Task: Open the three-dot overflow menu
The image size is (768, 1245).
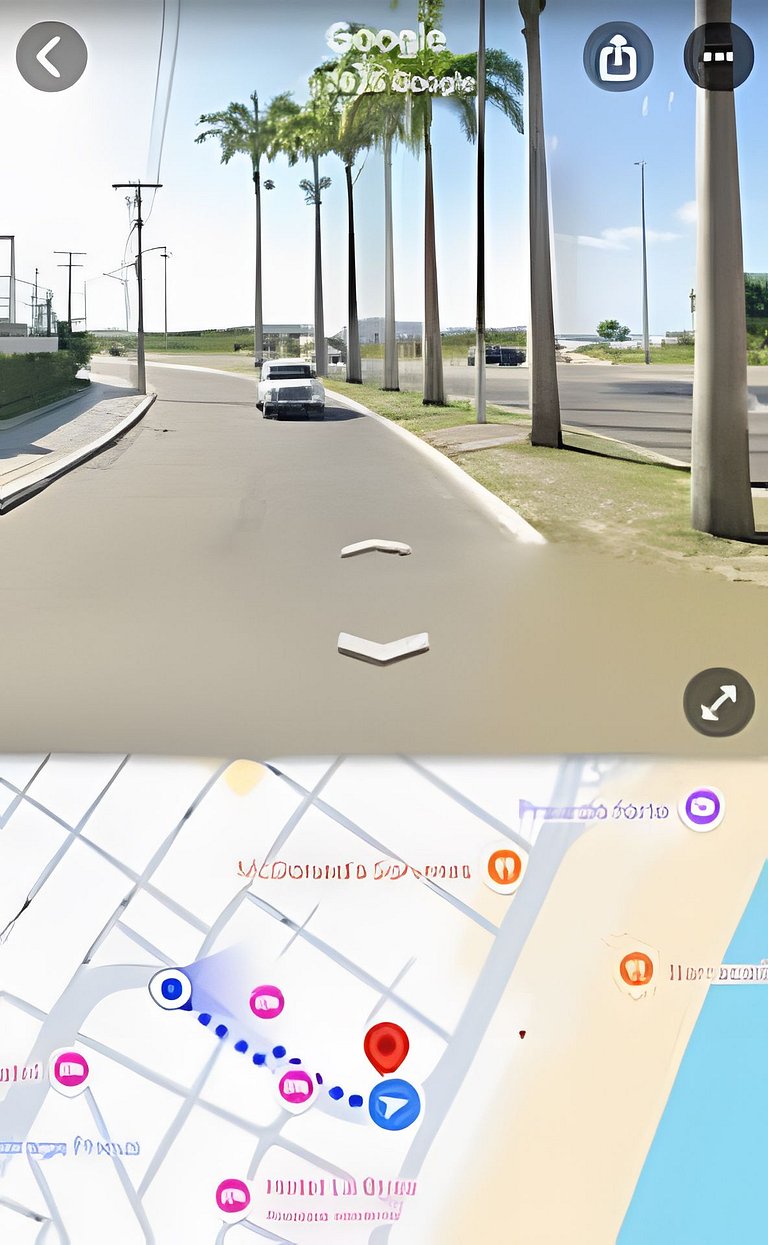Action: click(718, 57)
